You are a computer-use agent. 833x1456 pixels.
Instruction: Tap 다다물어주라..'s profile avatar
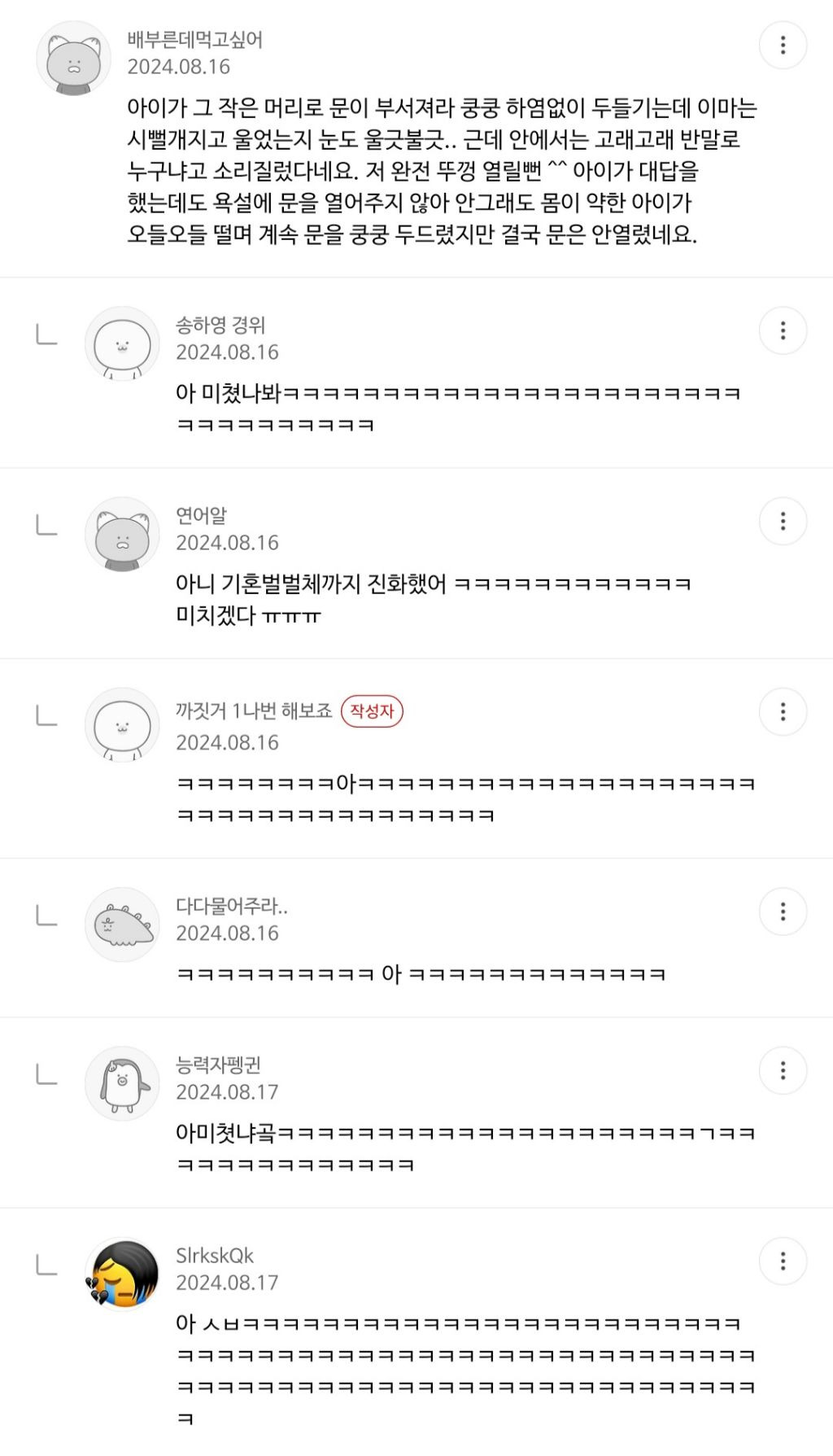(x=122, y=925)
